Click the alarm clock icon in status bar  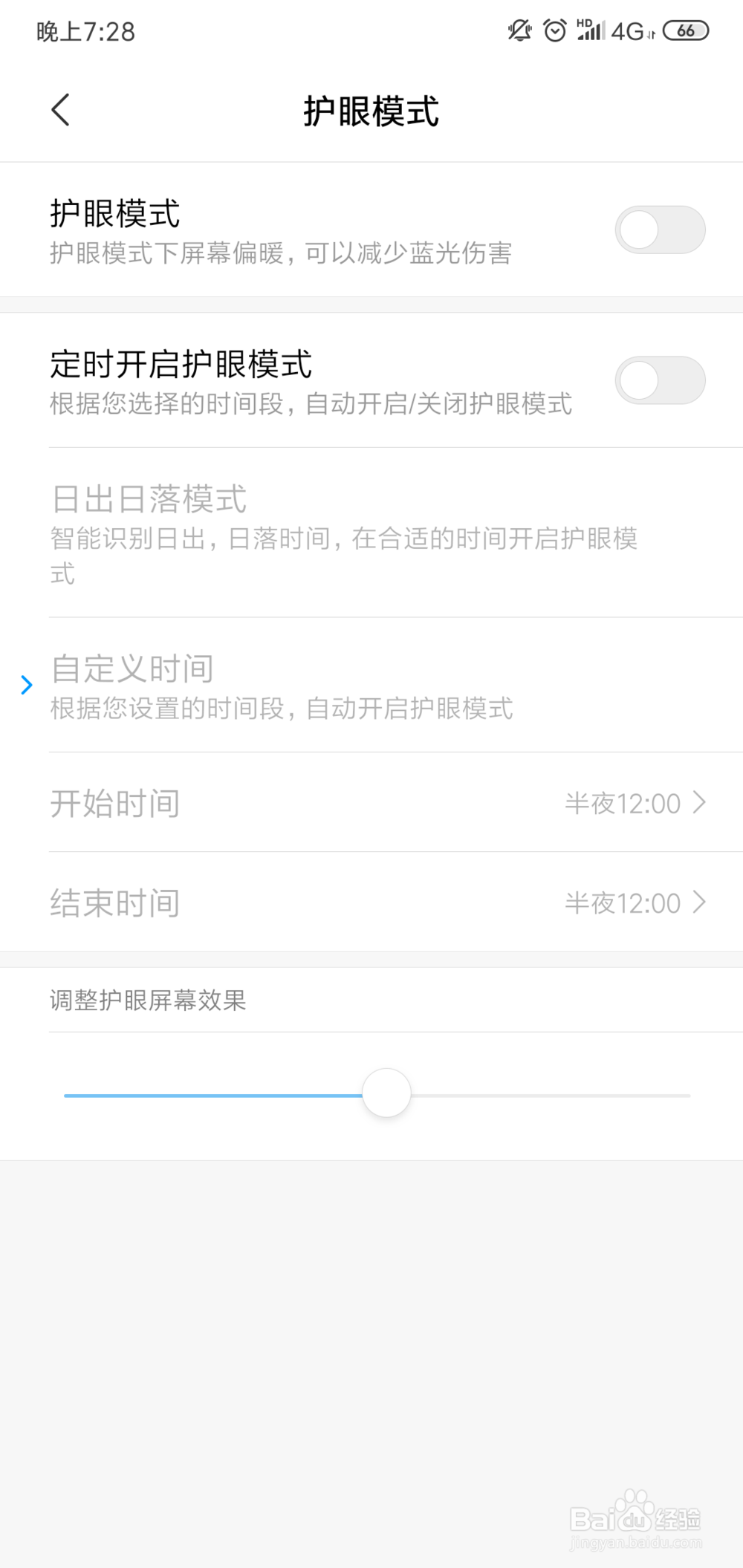[554, 31]
